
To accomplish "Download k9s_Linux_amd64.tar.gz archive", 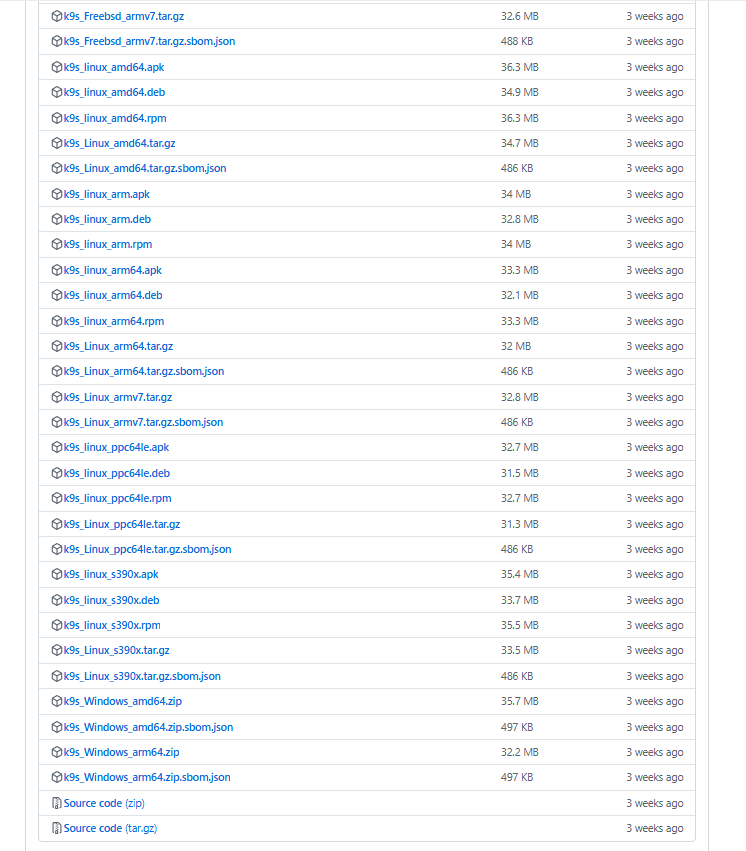I will (119, 143).
